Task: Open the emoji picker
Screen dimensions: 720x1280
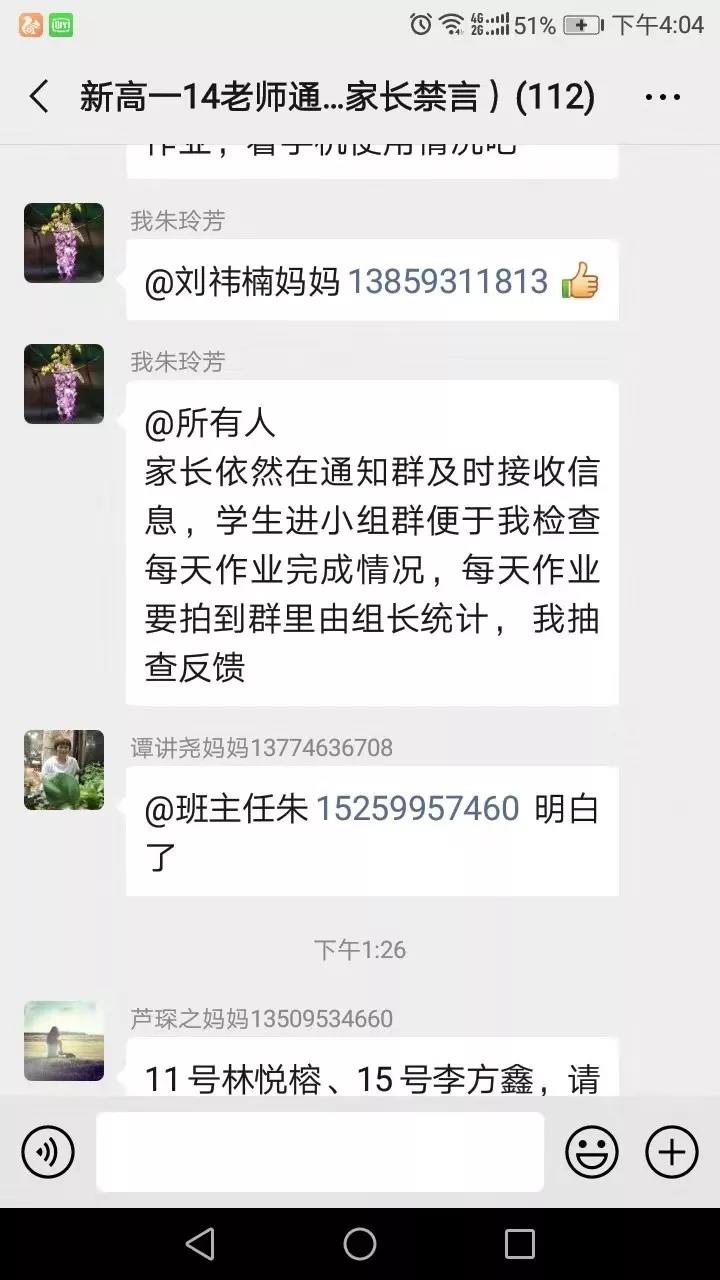Action: tap(592, 1152)
